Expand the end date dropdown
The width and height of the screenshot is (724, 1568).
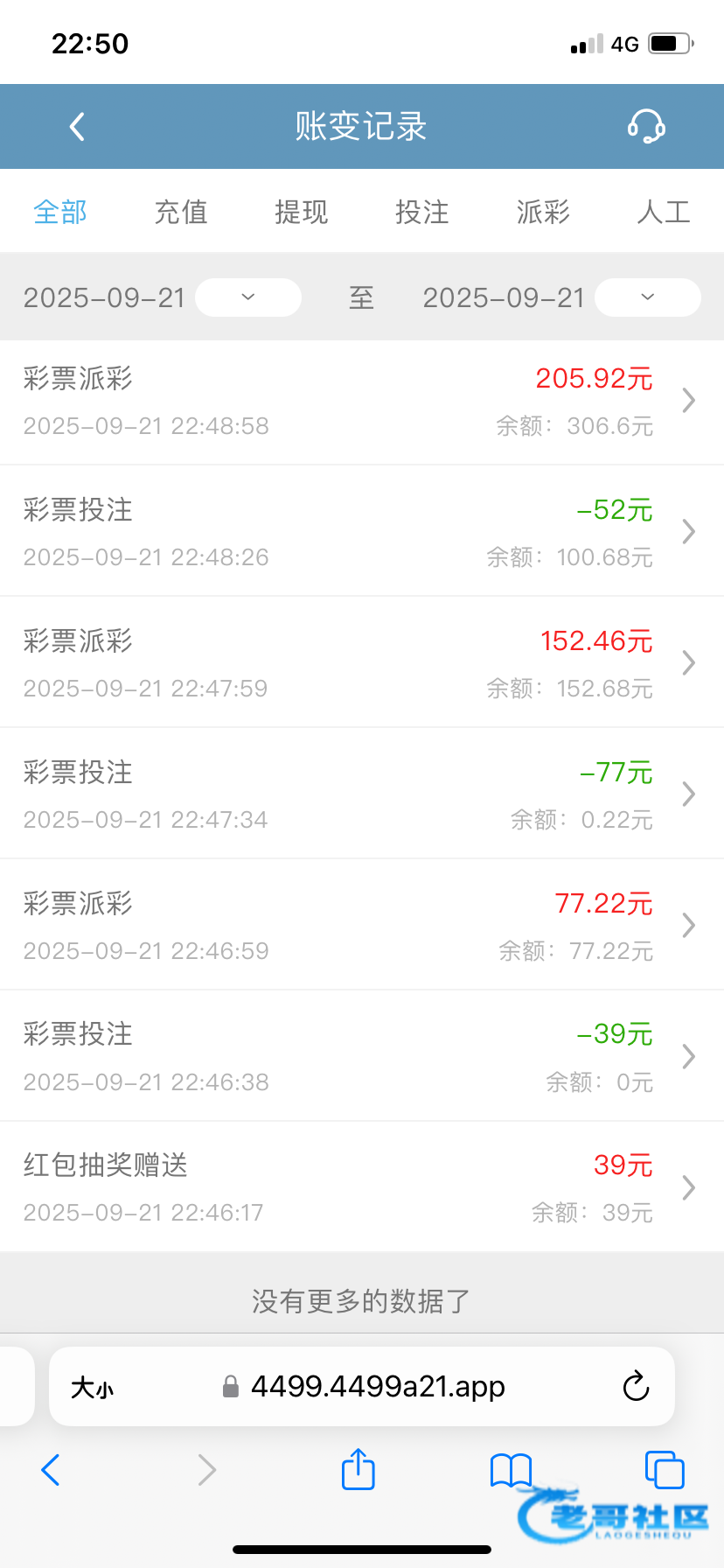[647, 297]
